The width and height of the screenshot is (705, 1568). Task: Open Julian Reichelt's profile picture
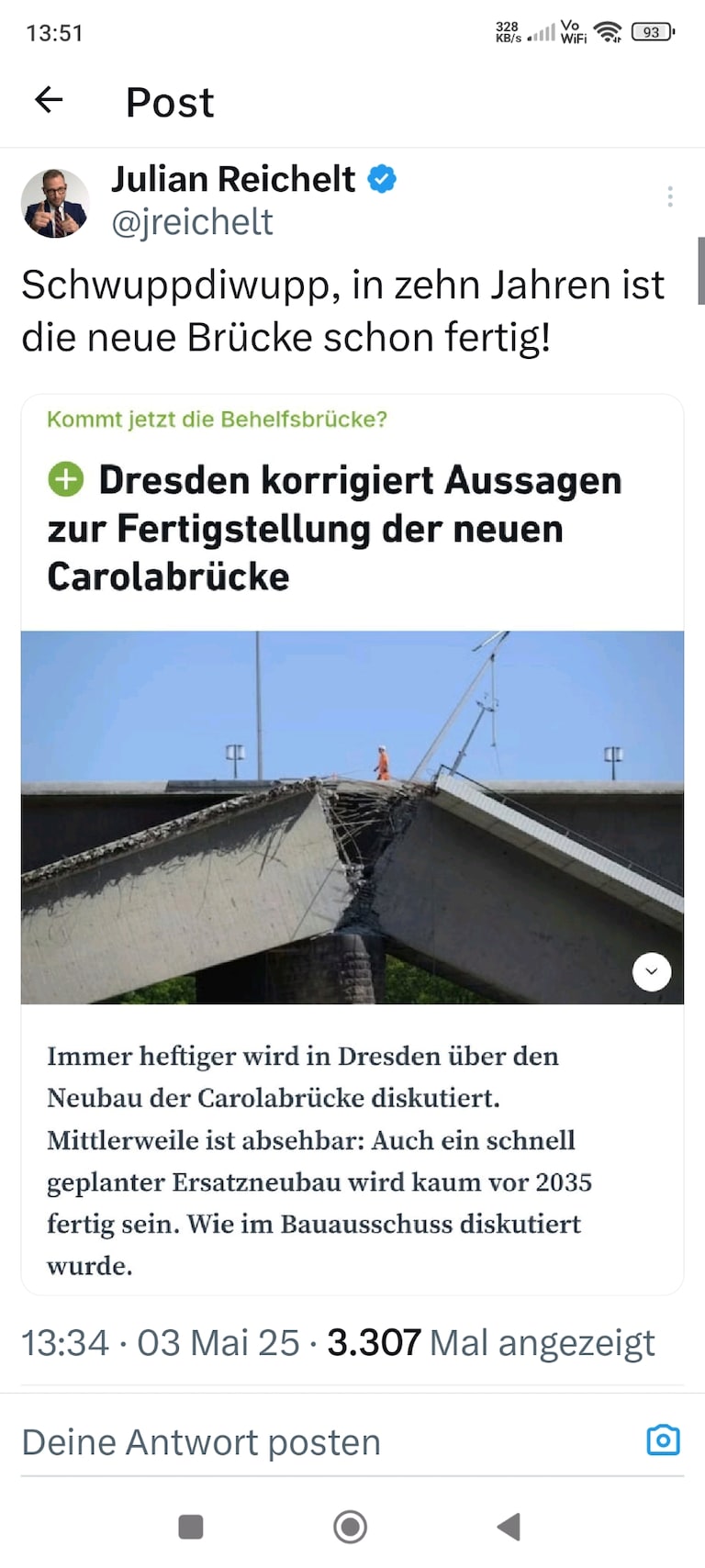tap(55, 204)
